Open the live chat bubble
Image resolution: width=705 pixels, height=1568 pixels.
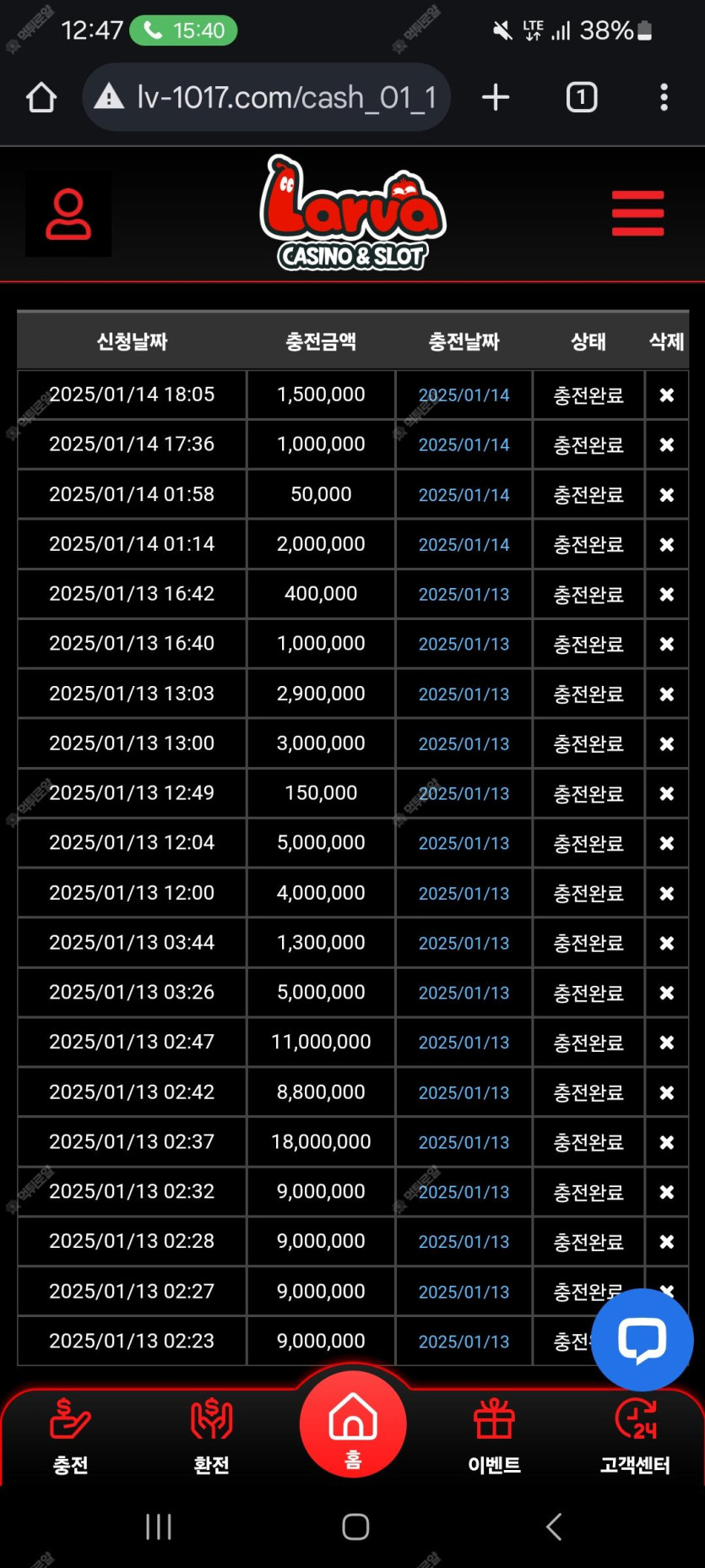(643, 1340)
